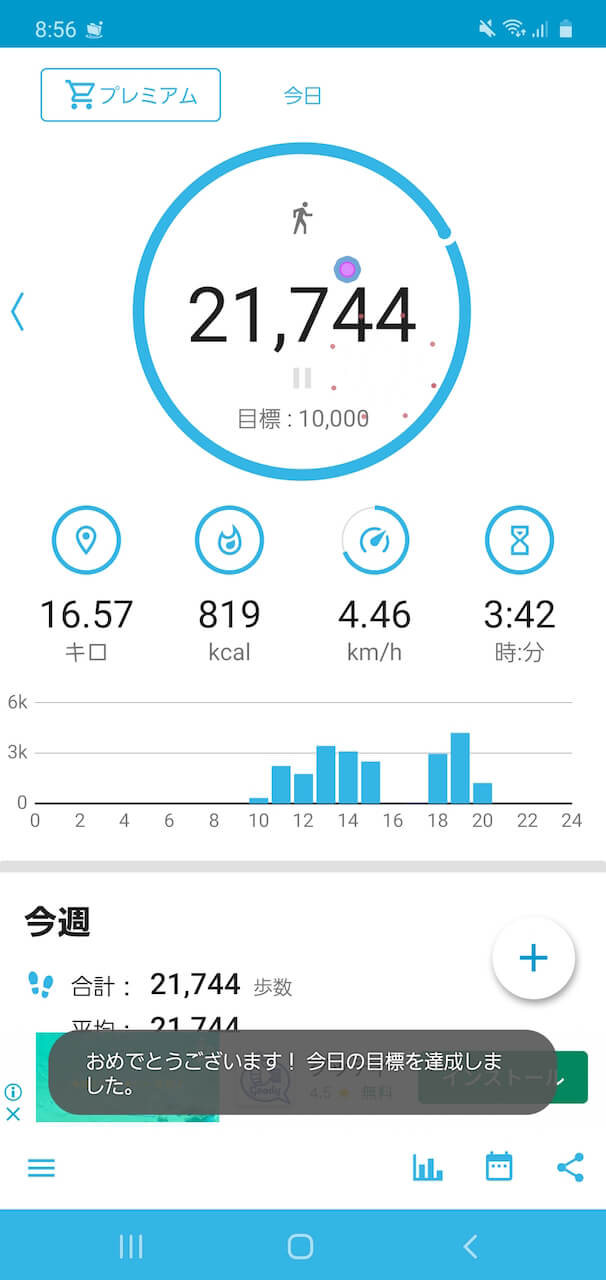Go to the home screen
The width and height of the screenshot is (606, 1280).
click(x=301, y=1246)
